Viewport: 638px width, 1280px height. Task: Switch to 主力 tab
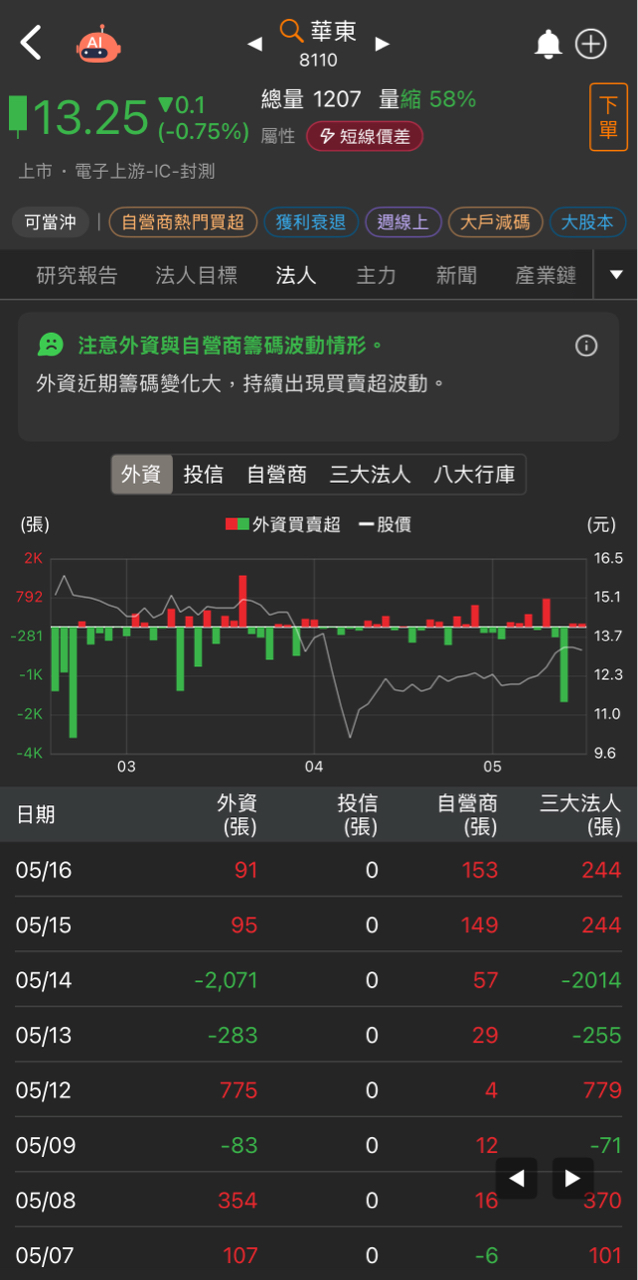point(376,275)
